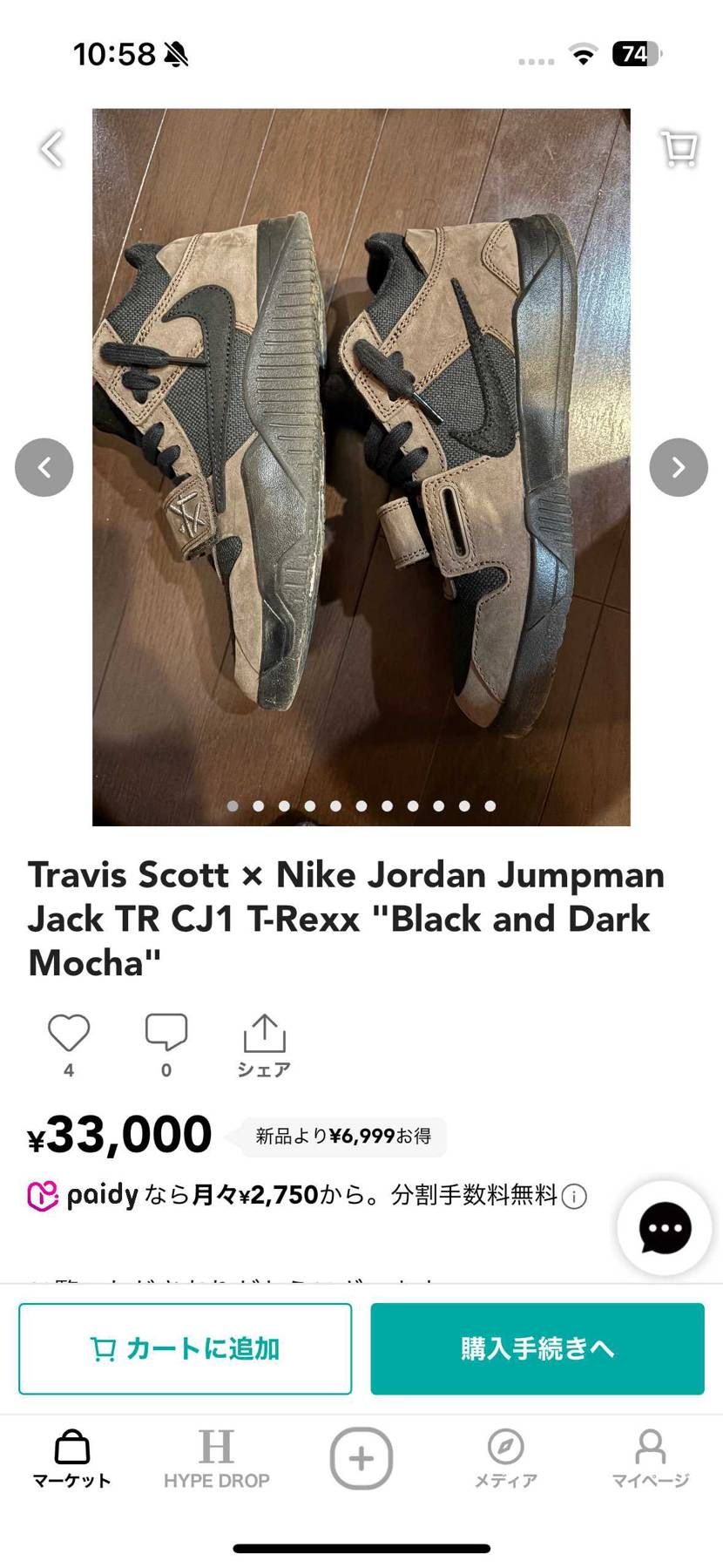Proceed to purchase with 購入手続きへ
This screenshot has height=1568, width=723.
coord(537,1348)
